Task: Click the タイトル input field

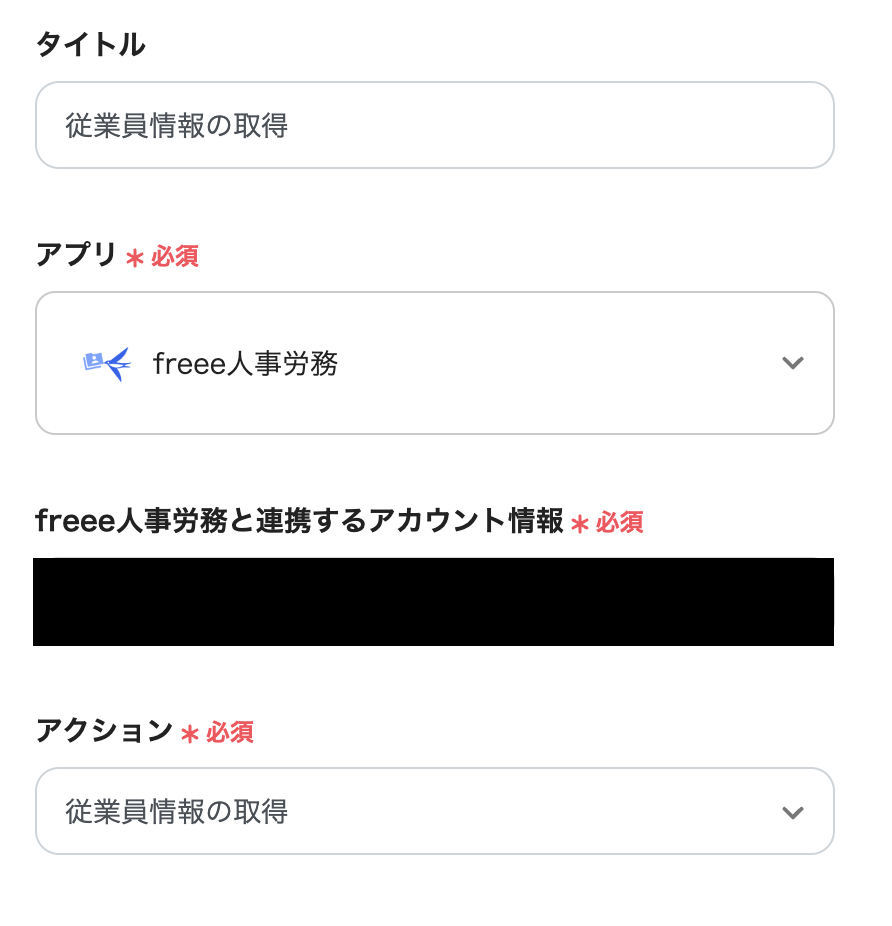Action: 434,124
